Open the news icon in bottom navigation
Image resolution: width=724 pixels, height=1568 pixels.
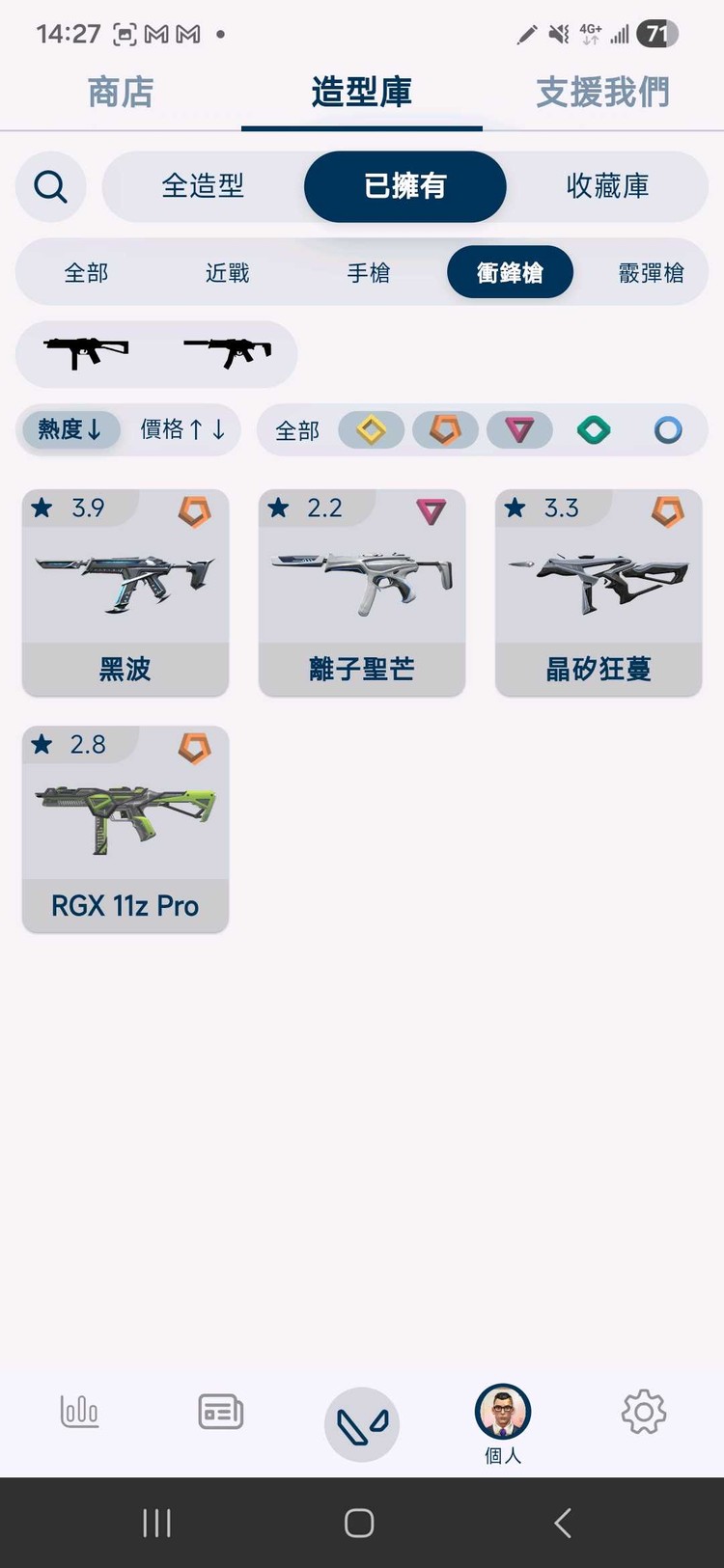[x=219, y=1412]
